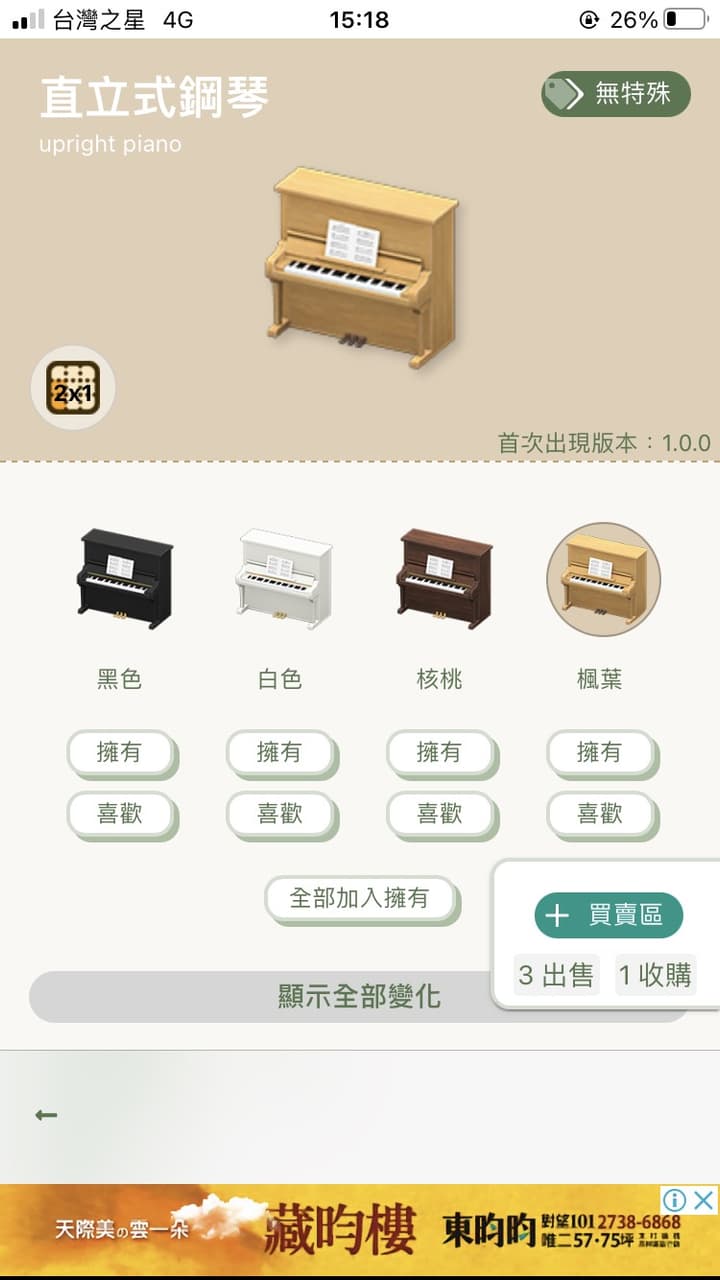Tap 全部加入擁有 to own all variants

360,898
